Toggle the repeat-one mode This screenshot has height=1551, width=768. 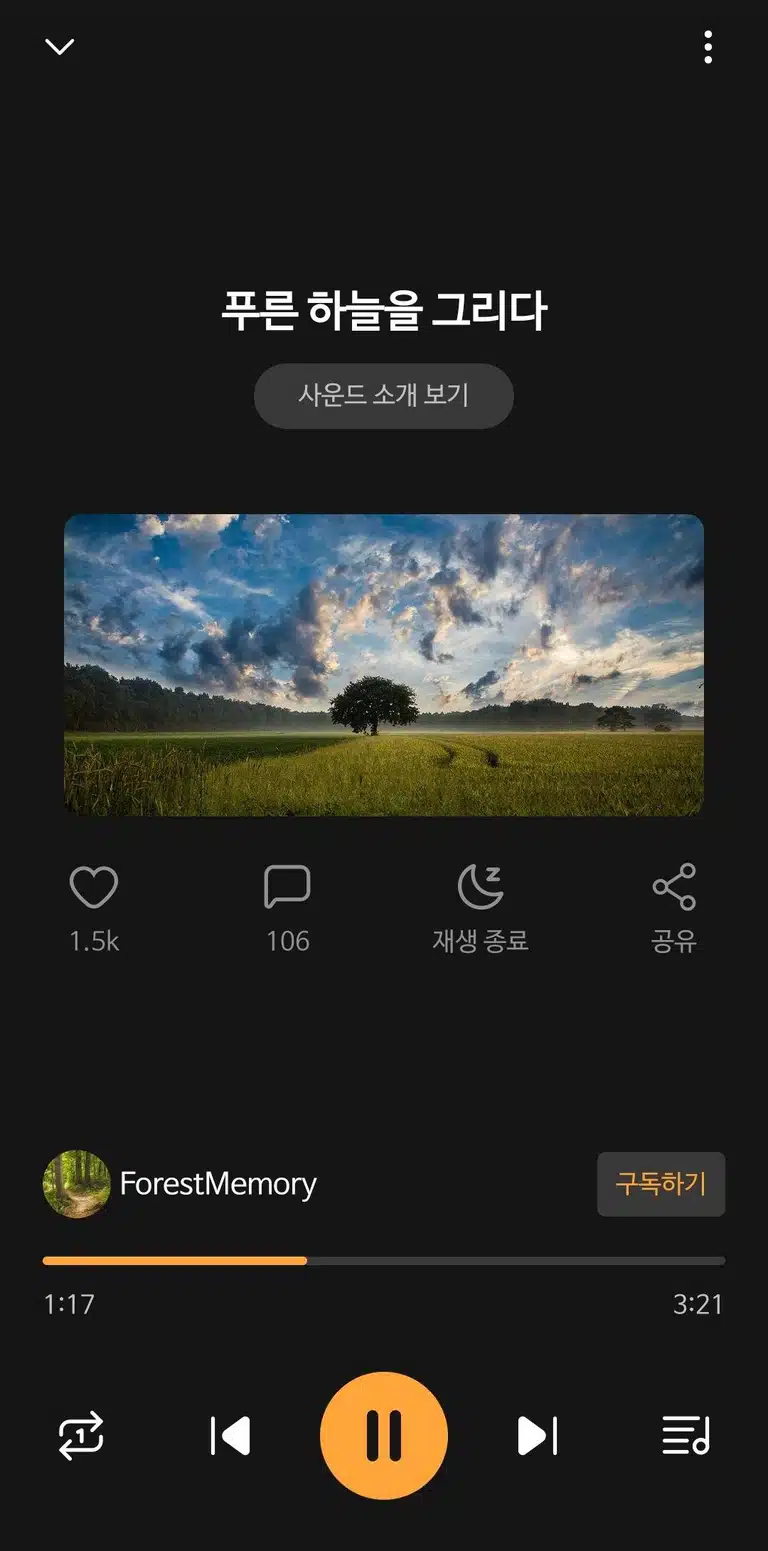tap(81, 1436)
